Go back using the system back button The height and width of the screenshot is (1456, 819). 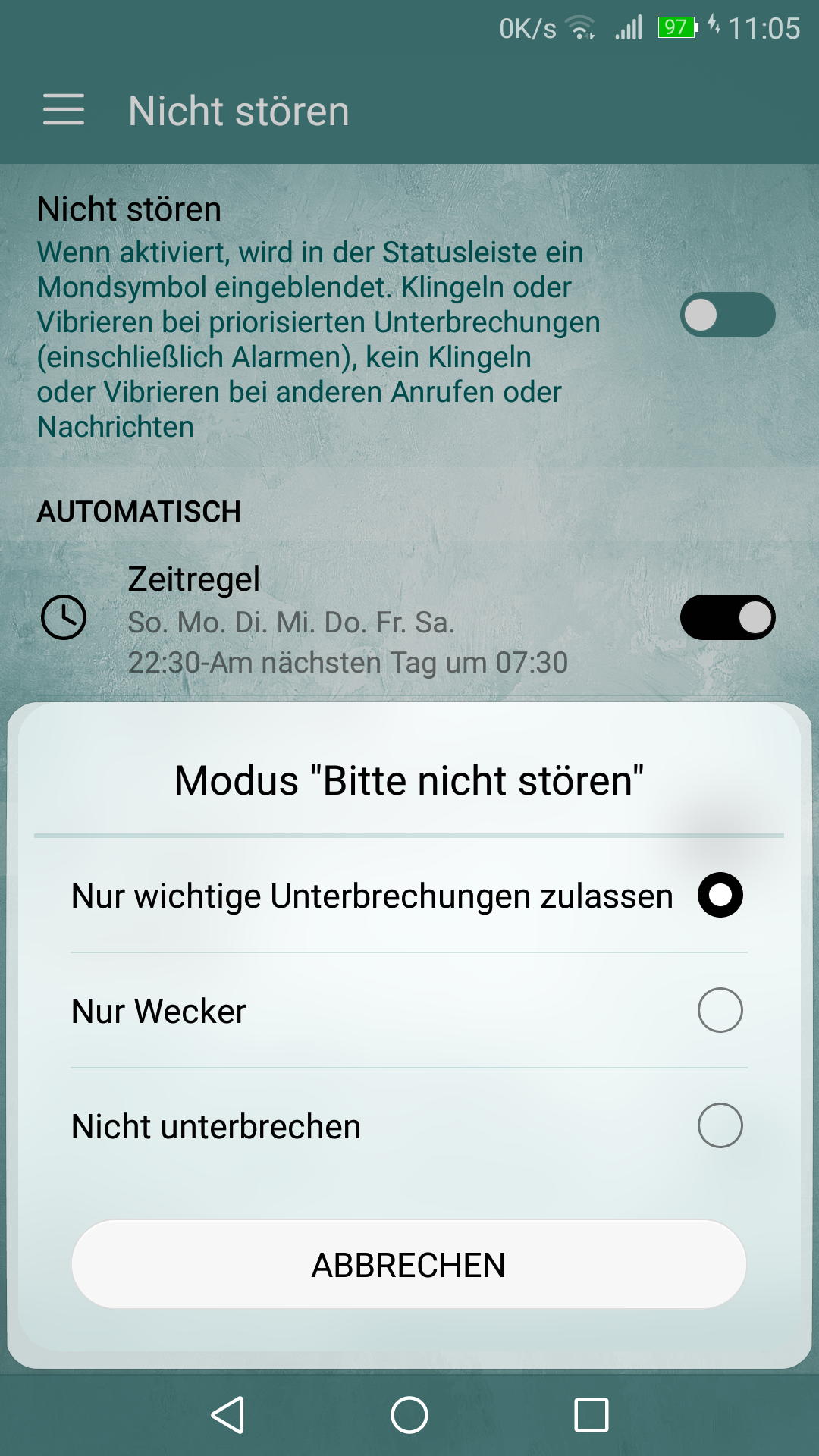coord(227,1415)
